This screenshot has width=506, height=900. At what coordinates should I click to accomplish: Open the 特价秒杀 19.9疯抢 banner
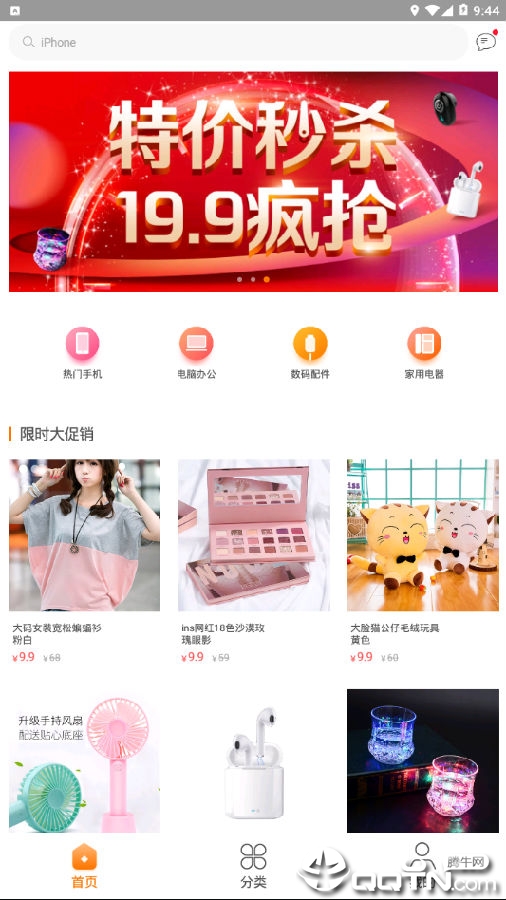pyautogui.click(x=253, y=181)
